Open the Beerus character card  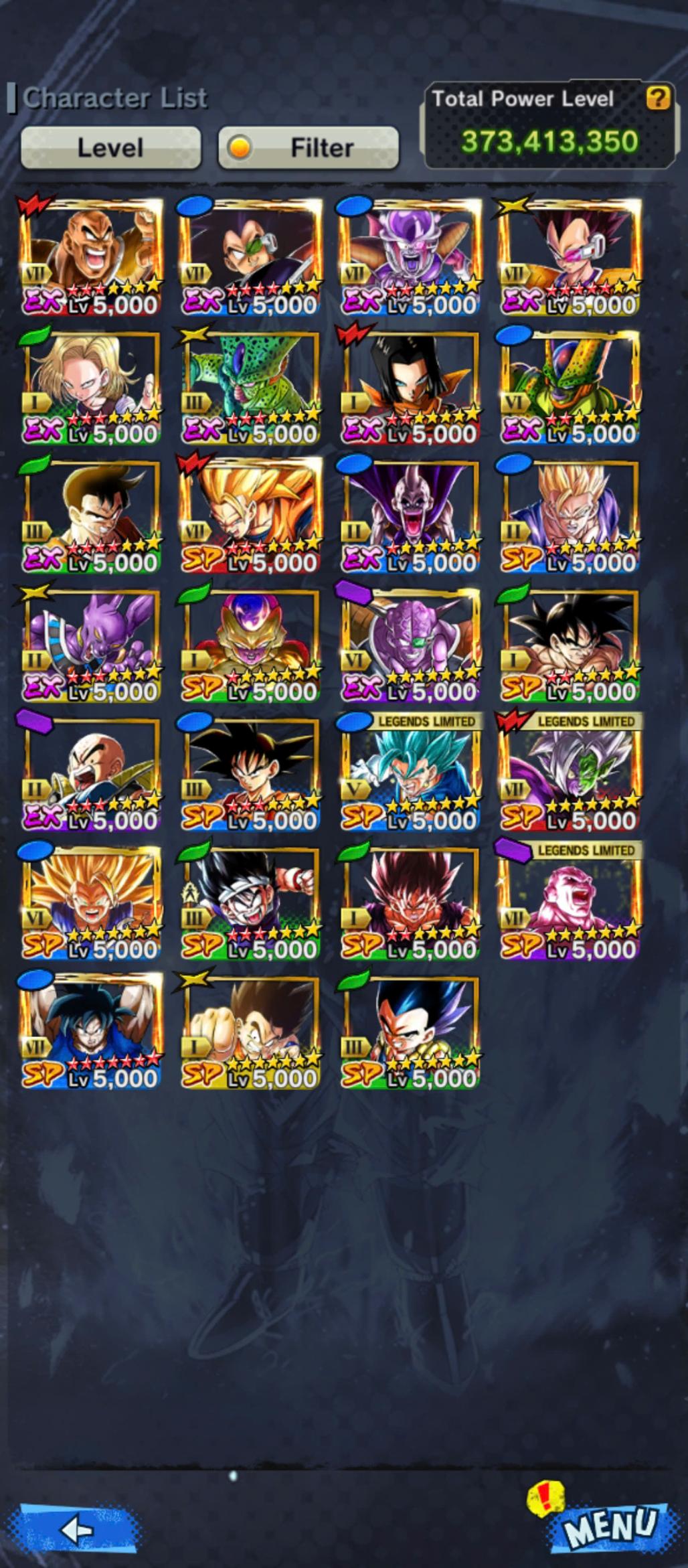pos(91,644)
